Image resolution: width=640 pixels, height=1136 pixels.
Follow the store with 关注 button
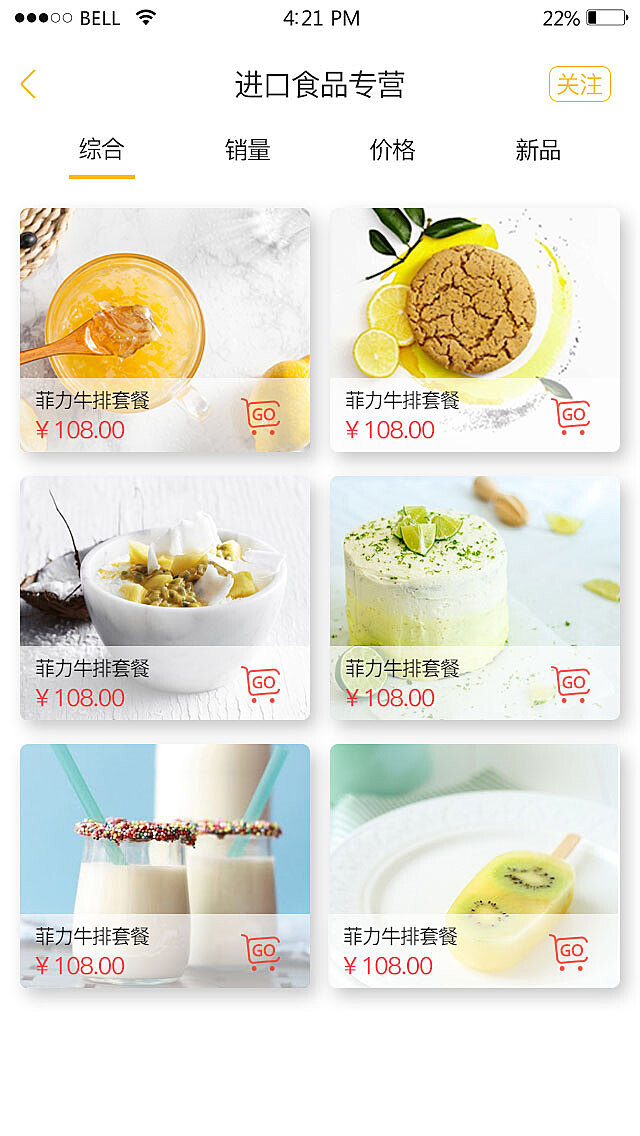579,85
